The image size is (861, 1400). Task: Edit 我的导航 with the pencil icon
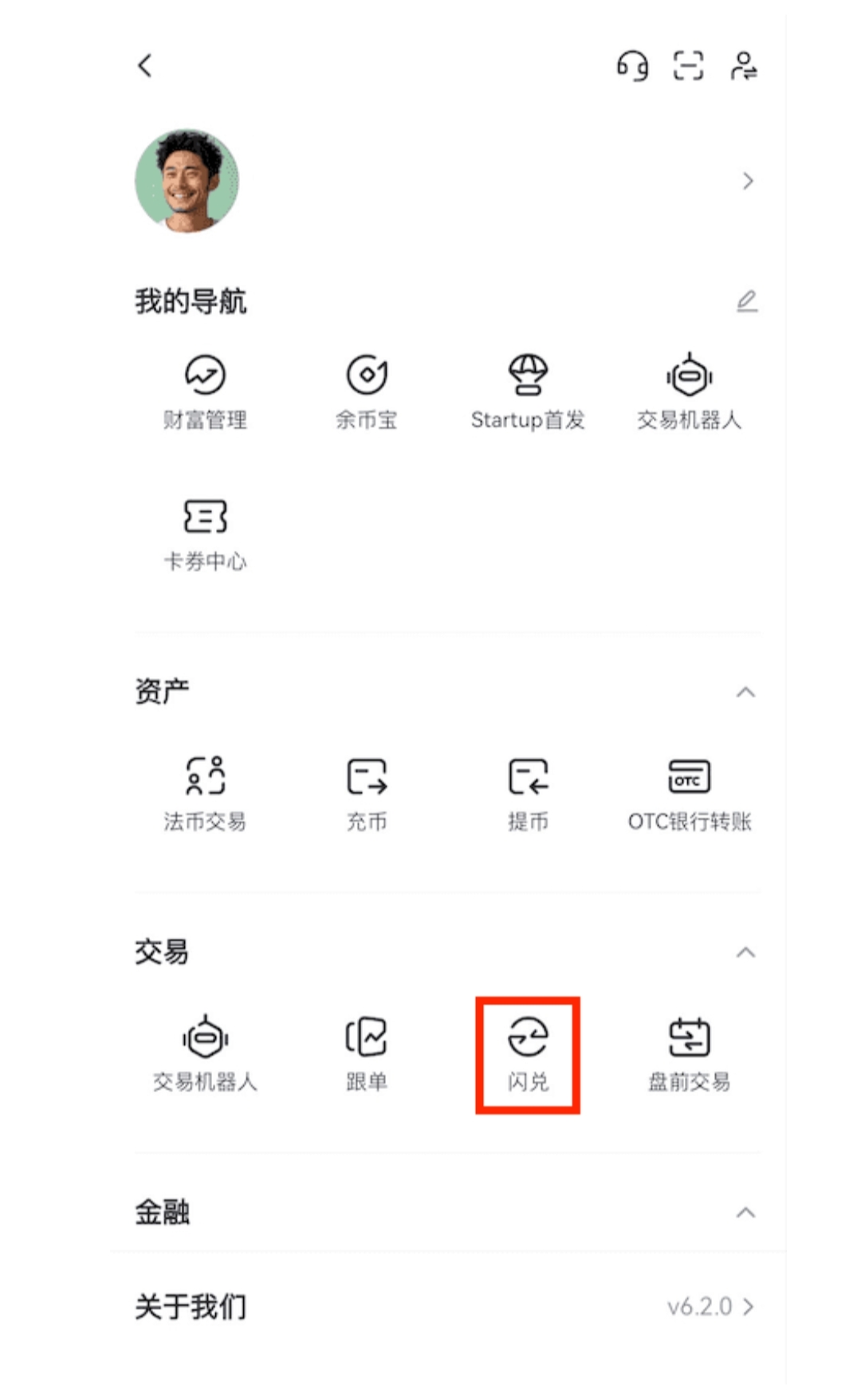[747, 301]
